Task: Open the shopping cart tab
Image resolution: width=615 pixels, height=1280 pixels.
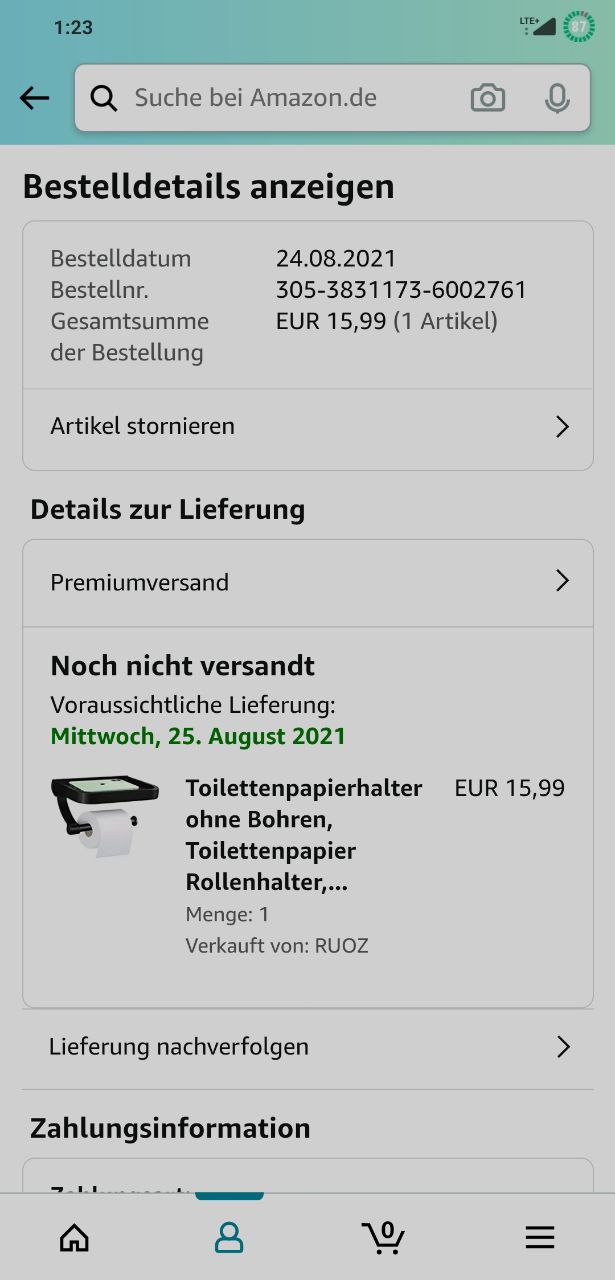Action: (x=383, y=1238)
